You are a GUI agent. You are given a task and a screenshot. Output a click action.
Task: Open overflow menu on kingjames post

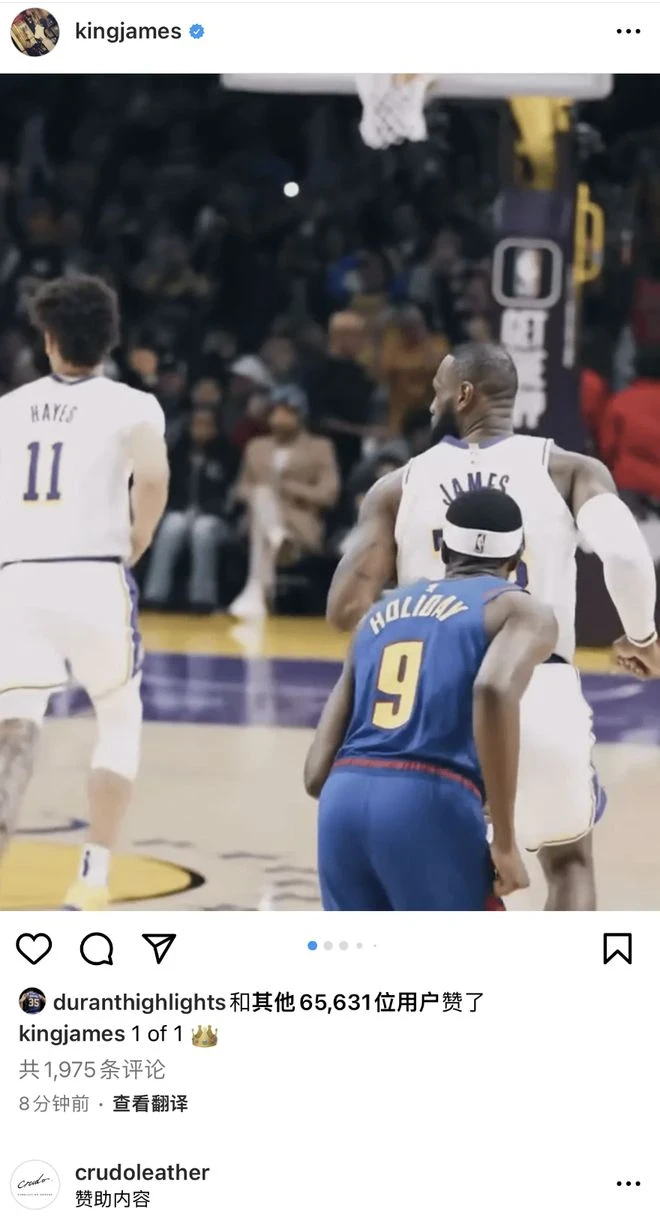click(x=628, y=32)
